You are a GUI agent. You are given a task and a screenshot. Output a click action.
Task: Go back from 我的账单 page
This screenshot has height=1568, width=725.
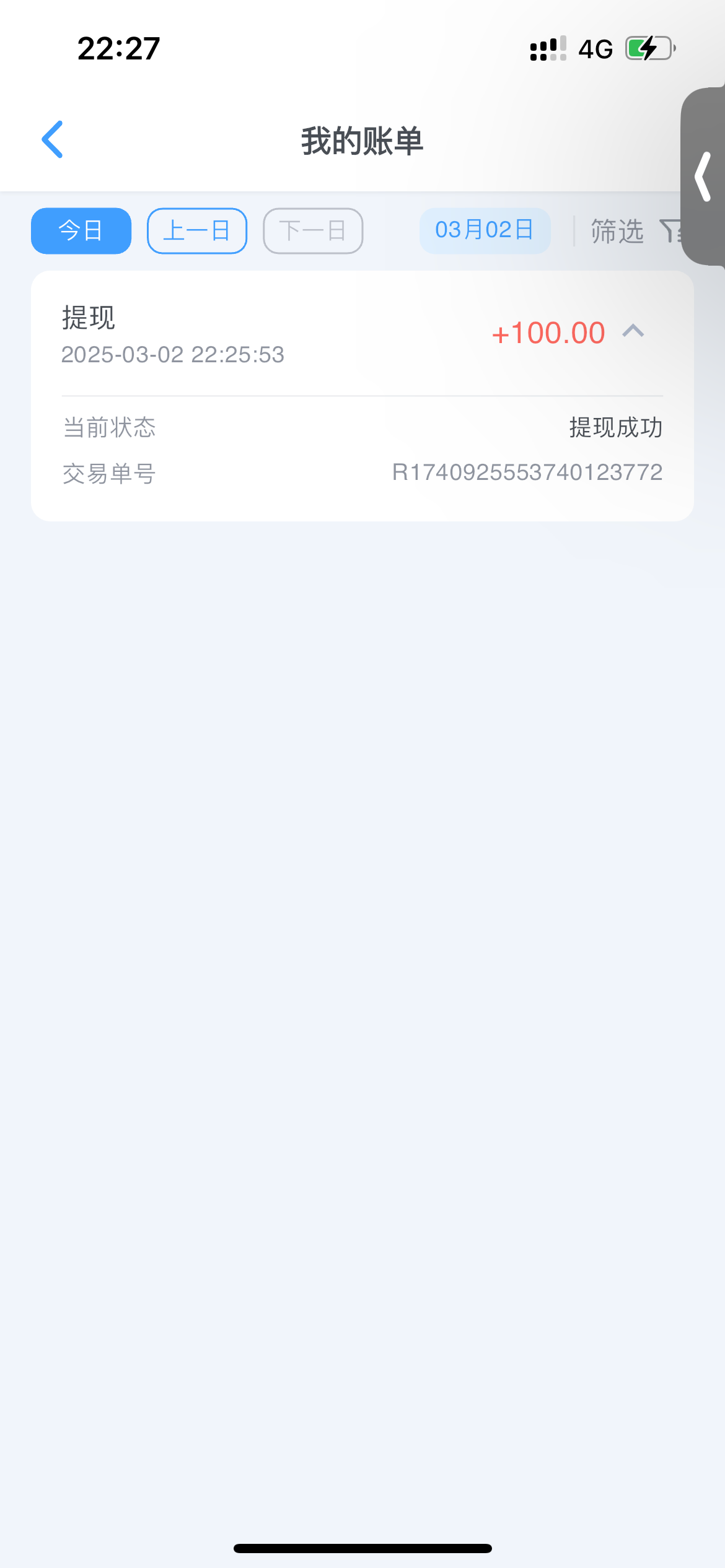click(x=53, y=140)
